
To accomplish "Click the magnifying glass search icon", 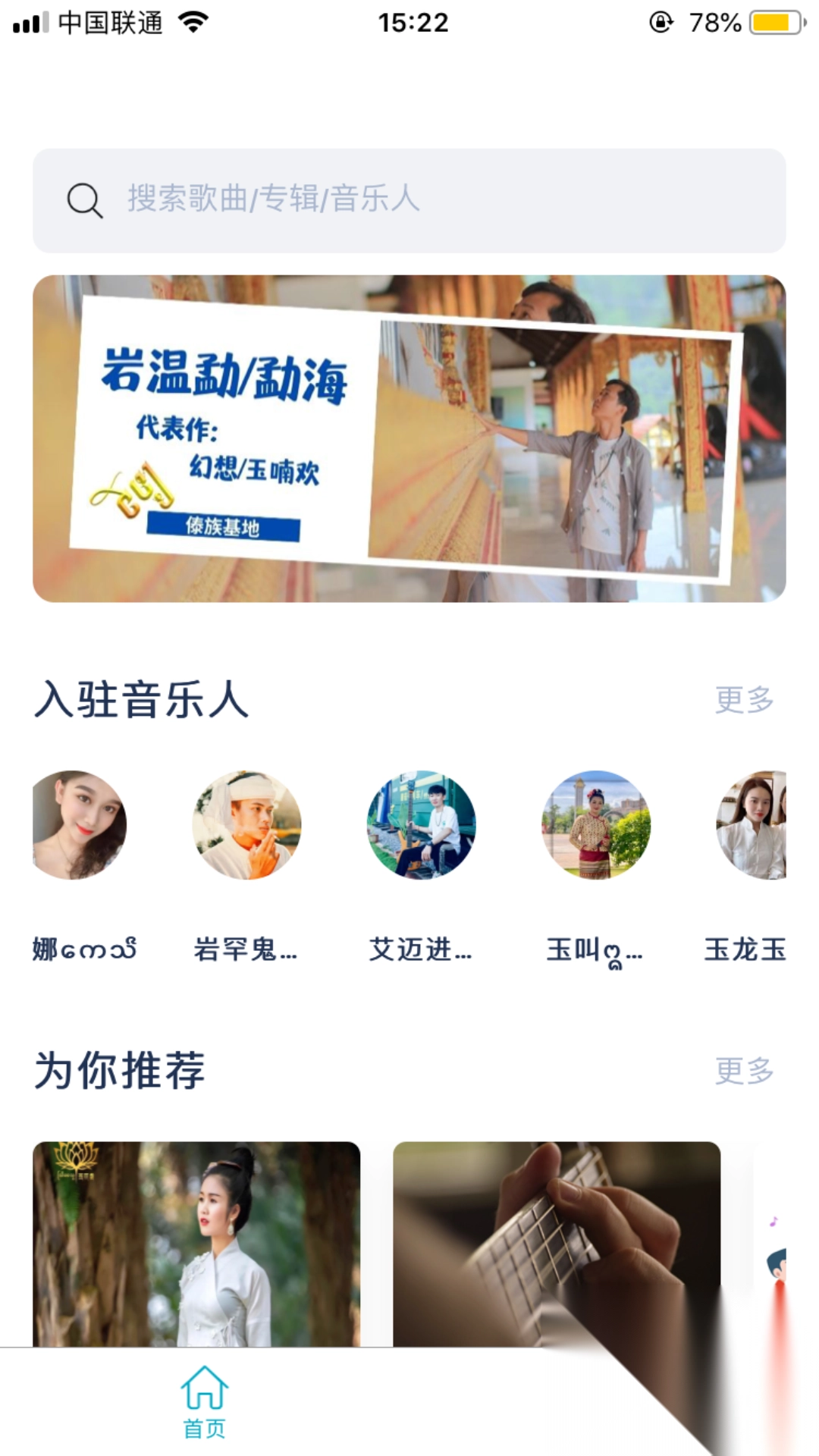I will coord(83,199).
